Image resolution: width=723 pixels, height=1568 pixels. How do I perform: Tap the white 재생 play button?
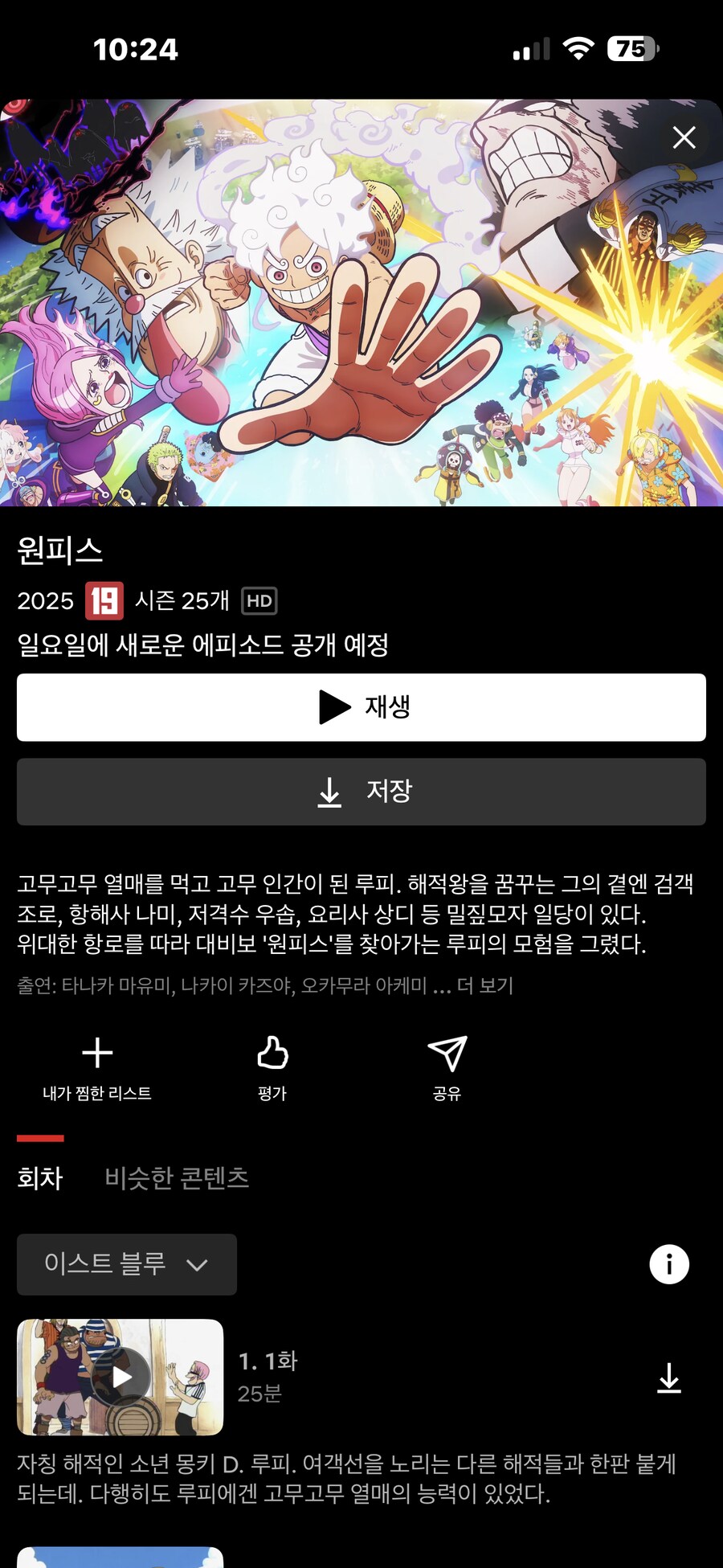[x=361, y=707]
